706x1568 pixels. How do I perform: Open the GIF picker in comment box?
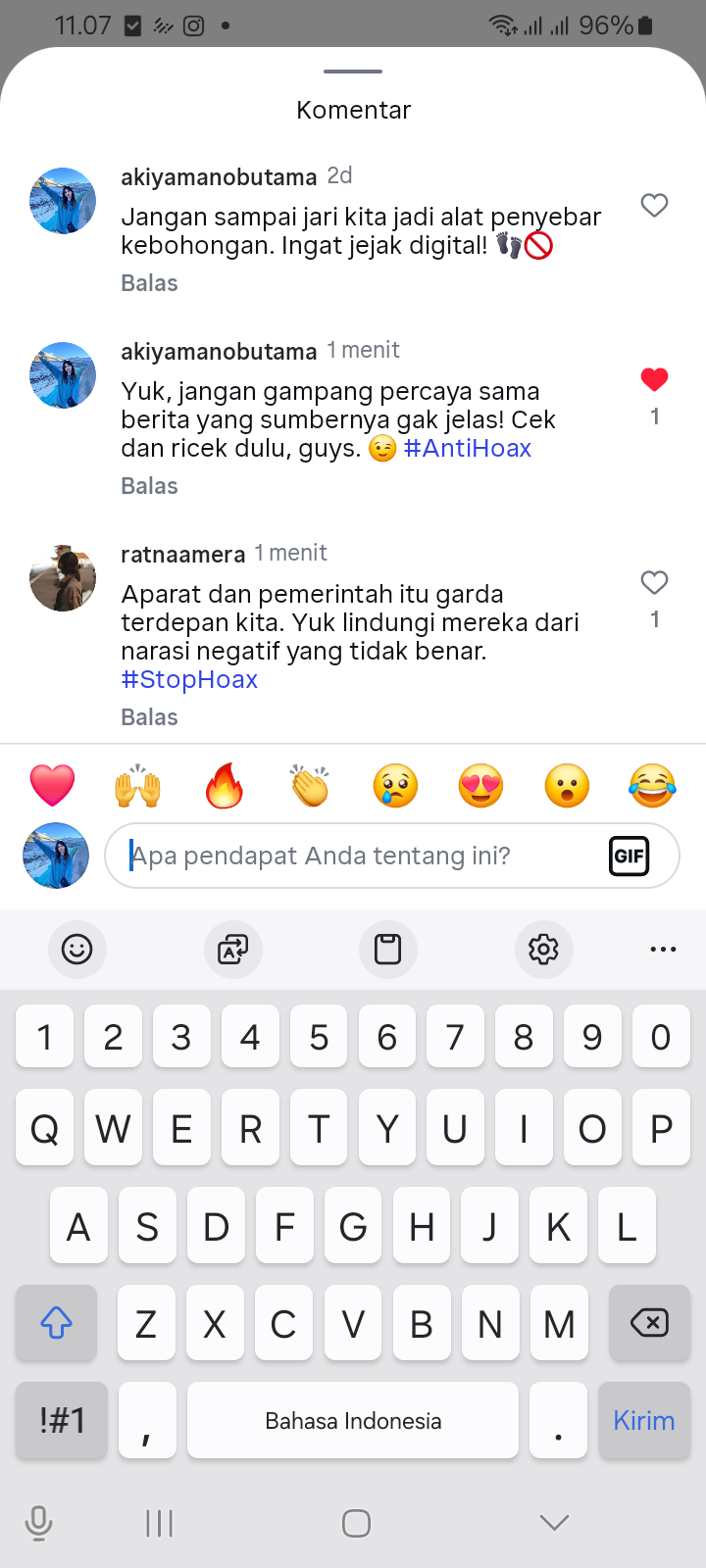click(x=629, y=857)
